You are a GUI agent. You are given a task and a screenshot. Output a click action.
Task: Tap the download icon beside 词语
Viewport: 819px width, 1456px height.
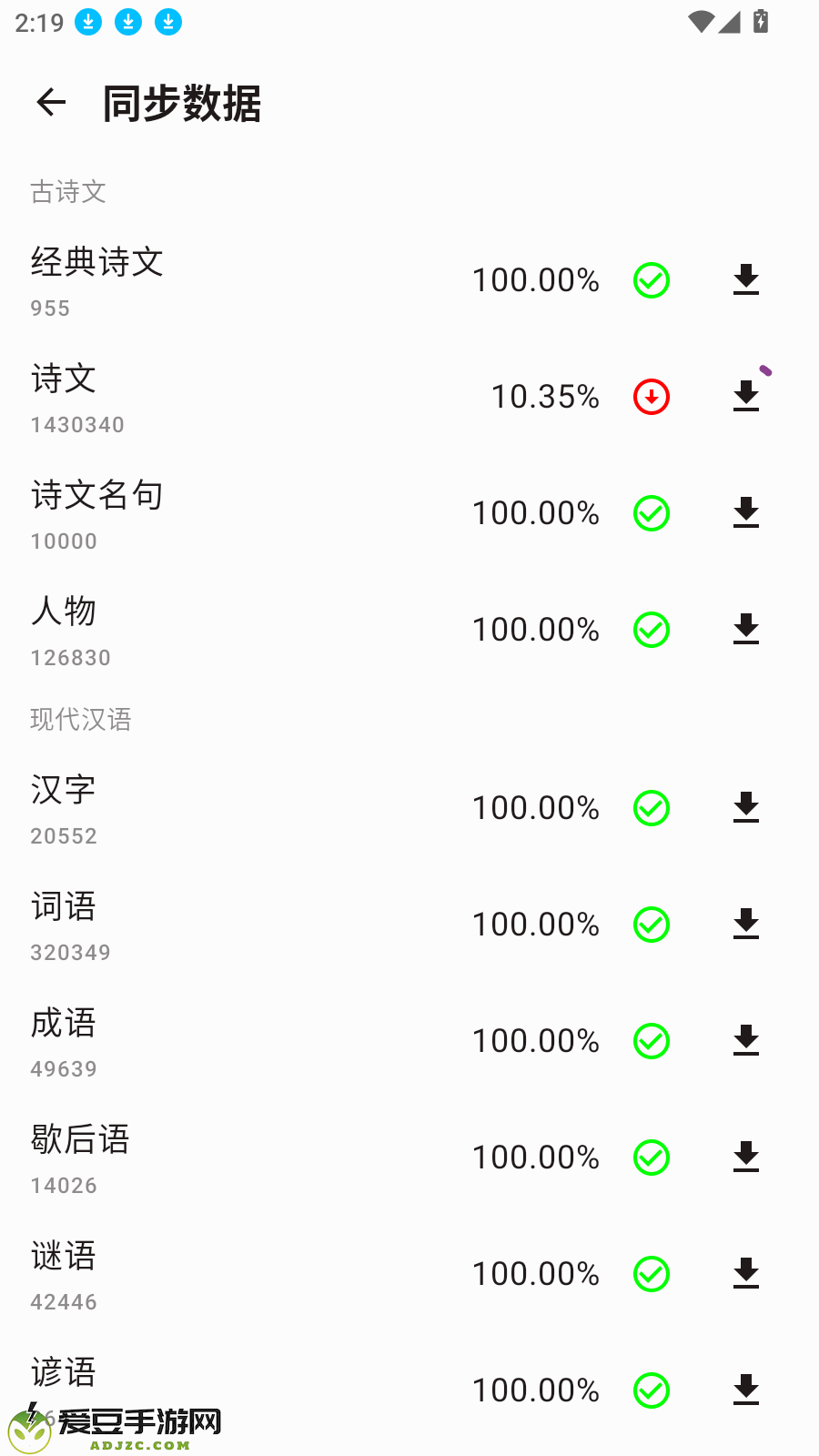tap(746, 924)
